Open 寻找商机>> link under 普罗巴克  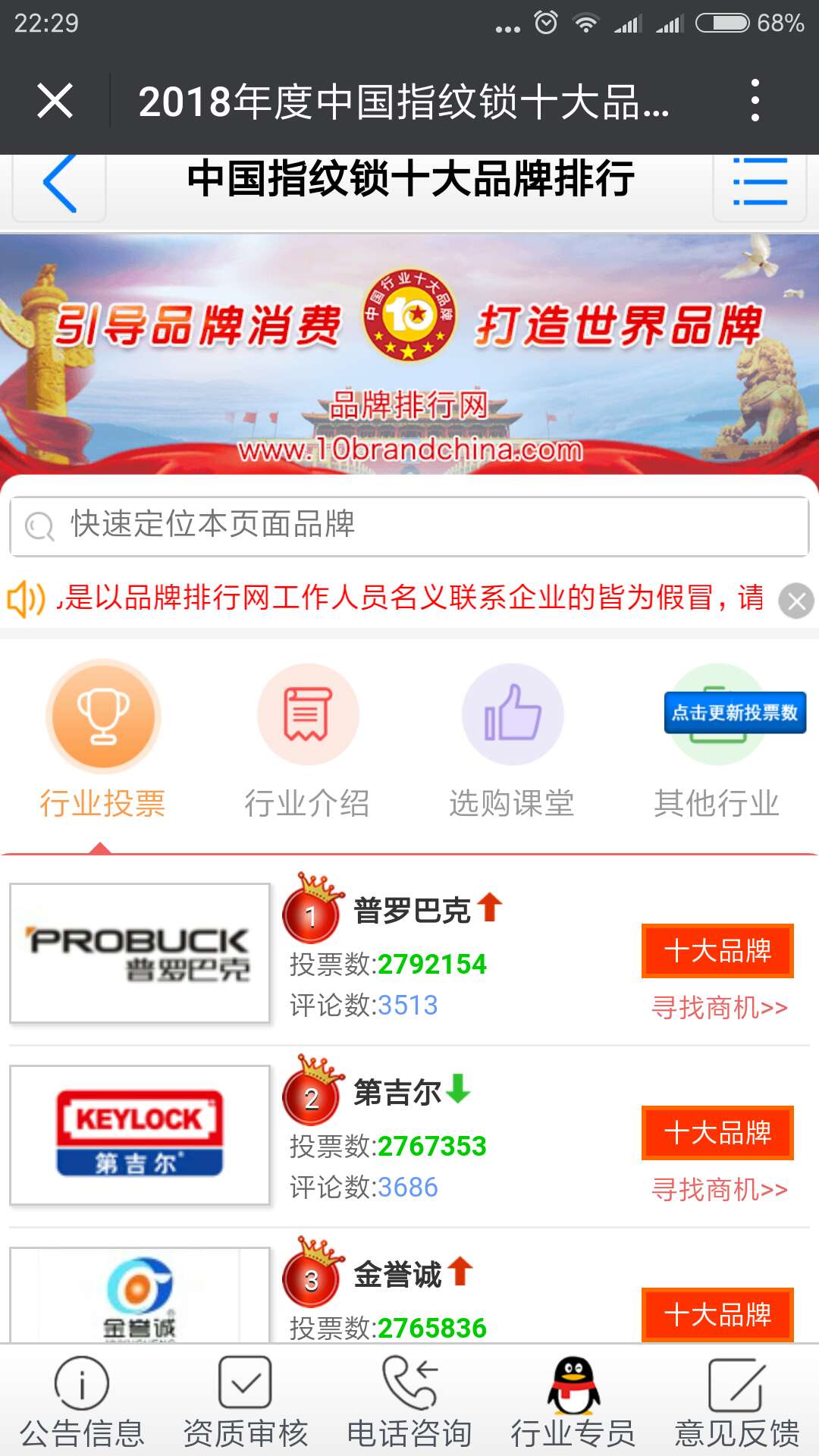coord(719,1008)
